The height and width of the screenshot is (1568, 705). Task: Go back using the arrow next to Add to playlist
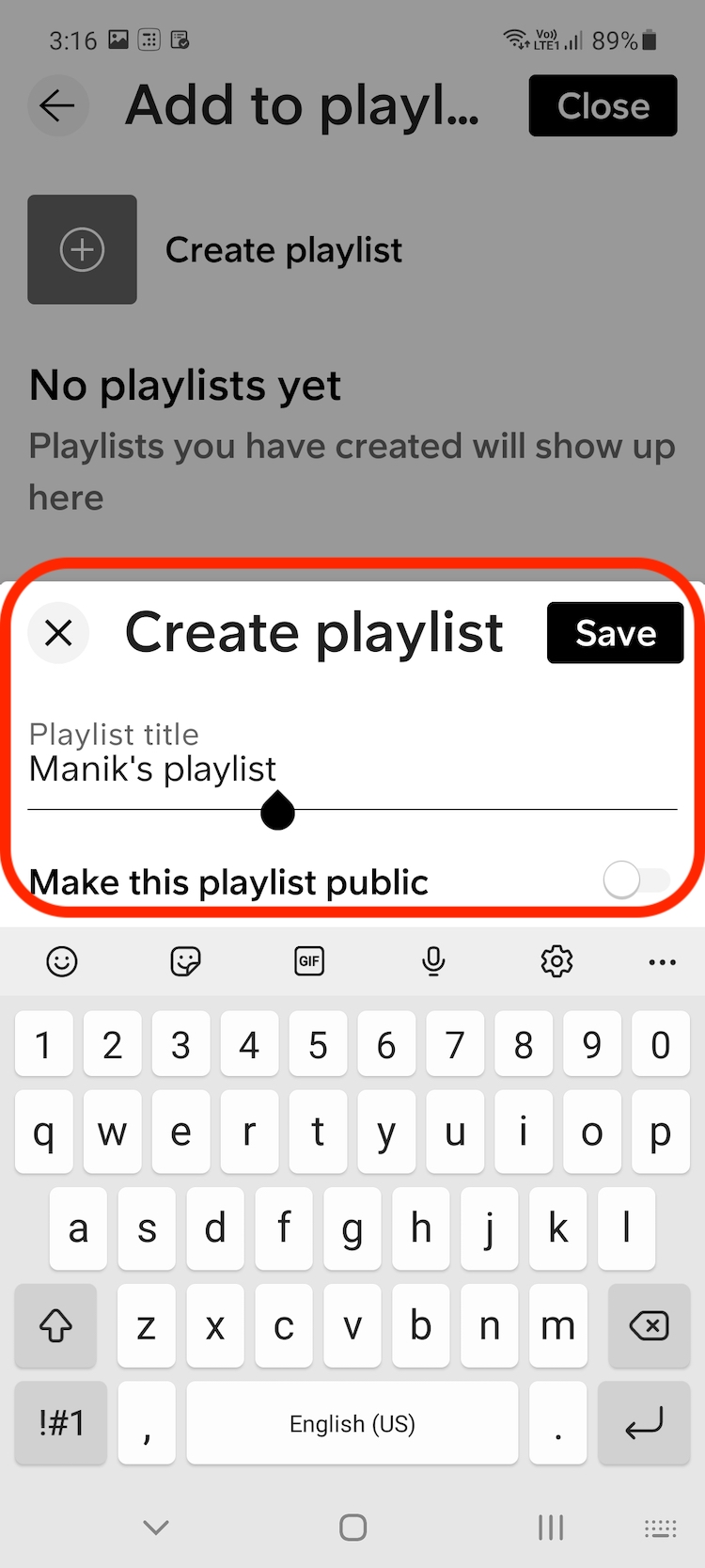[57, 105]
